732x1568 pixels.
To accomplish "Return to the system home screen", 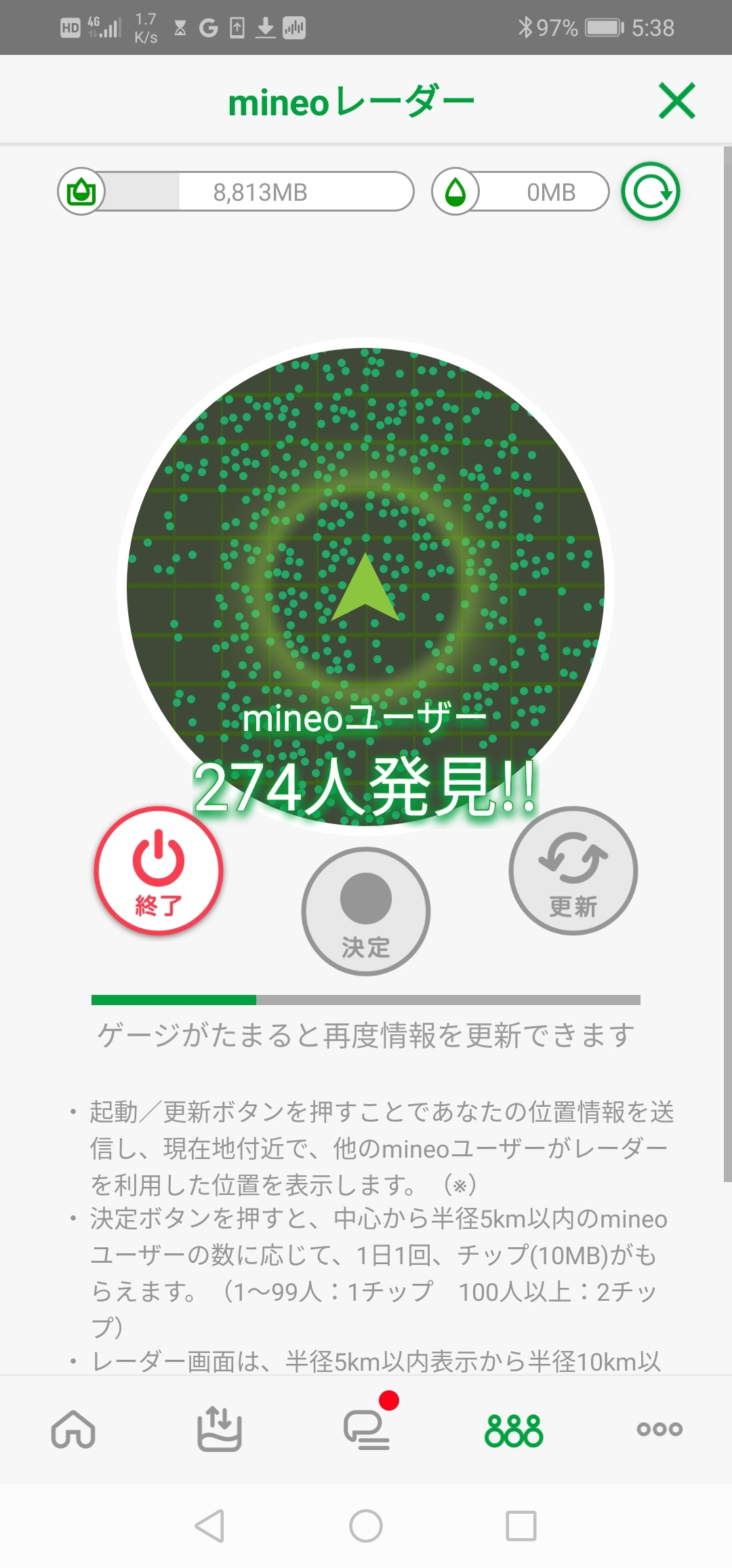I will tap(366, 1526).
